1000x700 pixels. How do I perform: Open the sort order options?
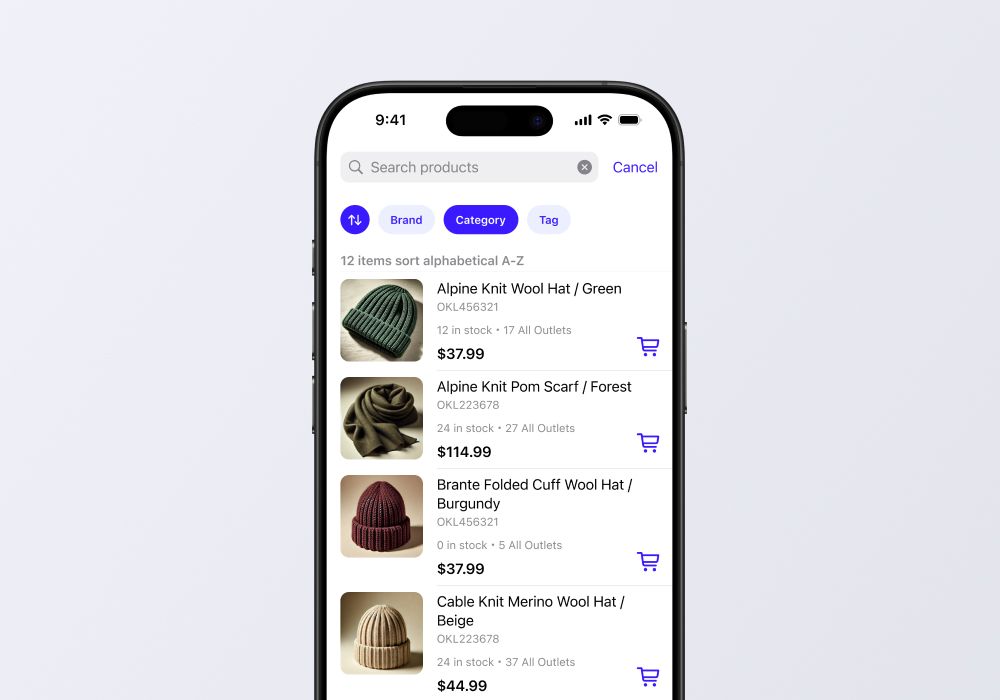[x=355, y=220]
